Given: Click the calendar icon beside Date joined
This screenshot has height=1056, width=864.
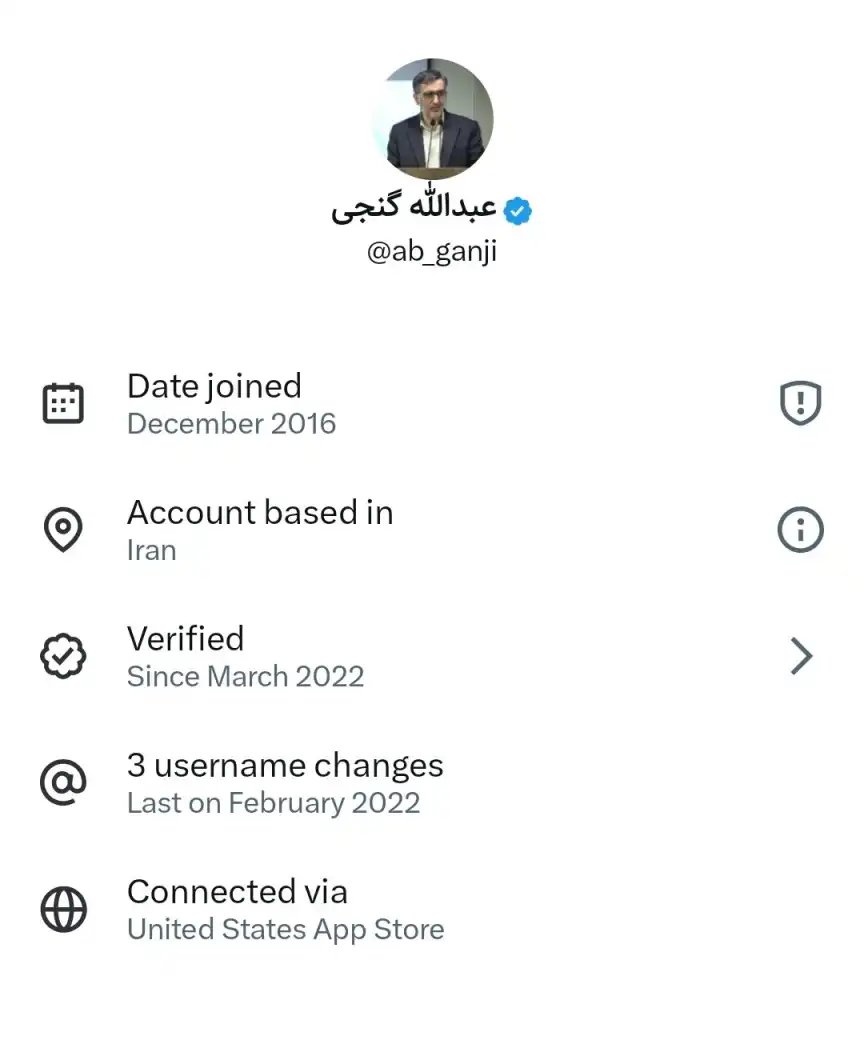Looking at the screenshot, I should 64,402.
